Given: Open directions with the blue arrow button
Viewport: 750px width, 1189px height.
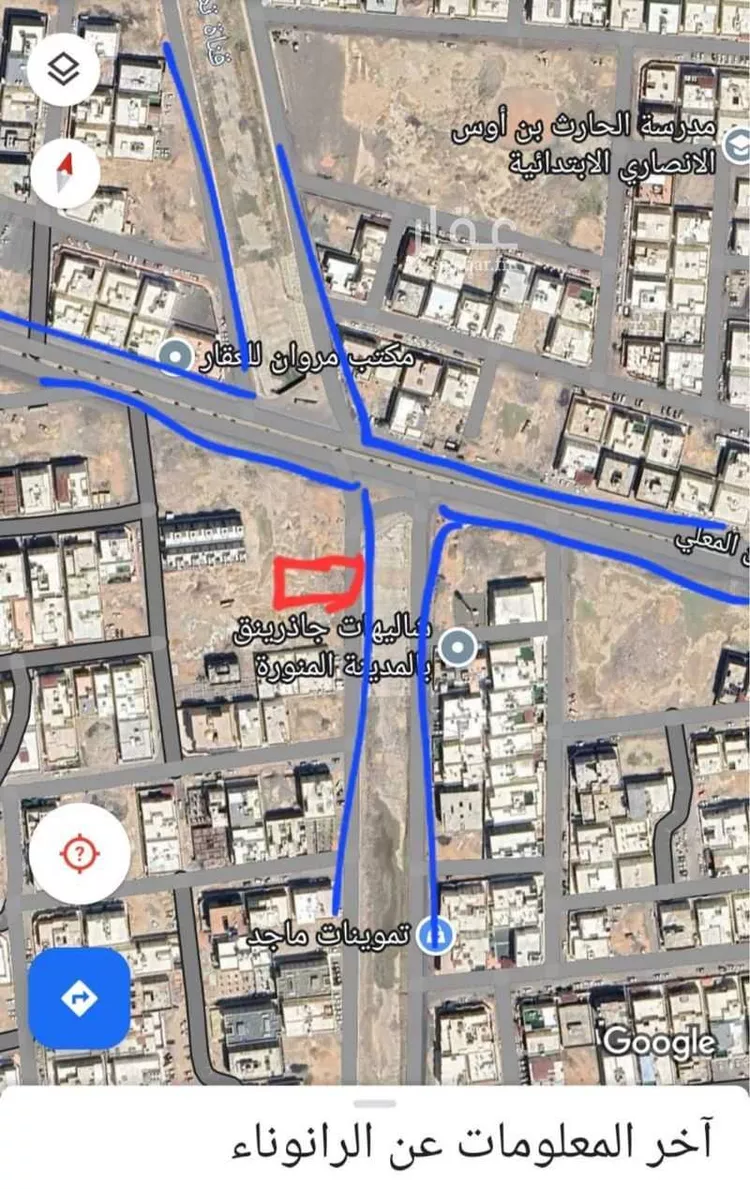Looking at the screenshot, I should 80,997.
